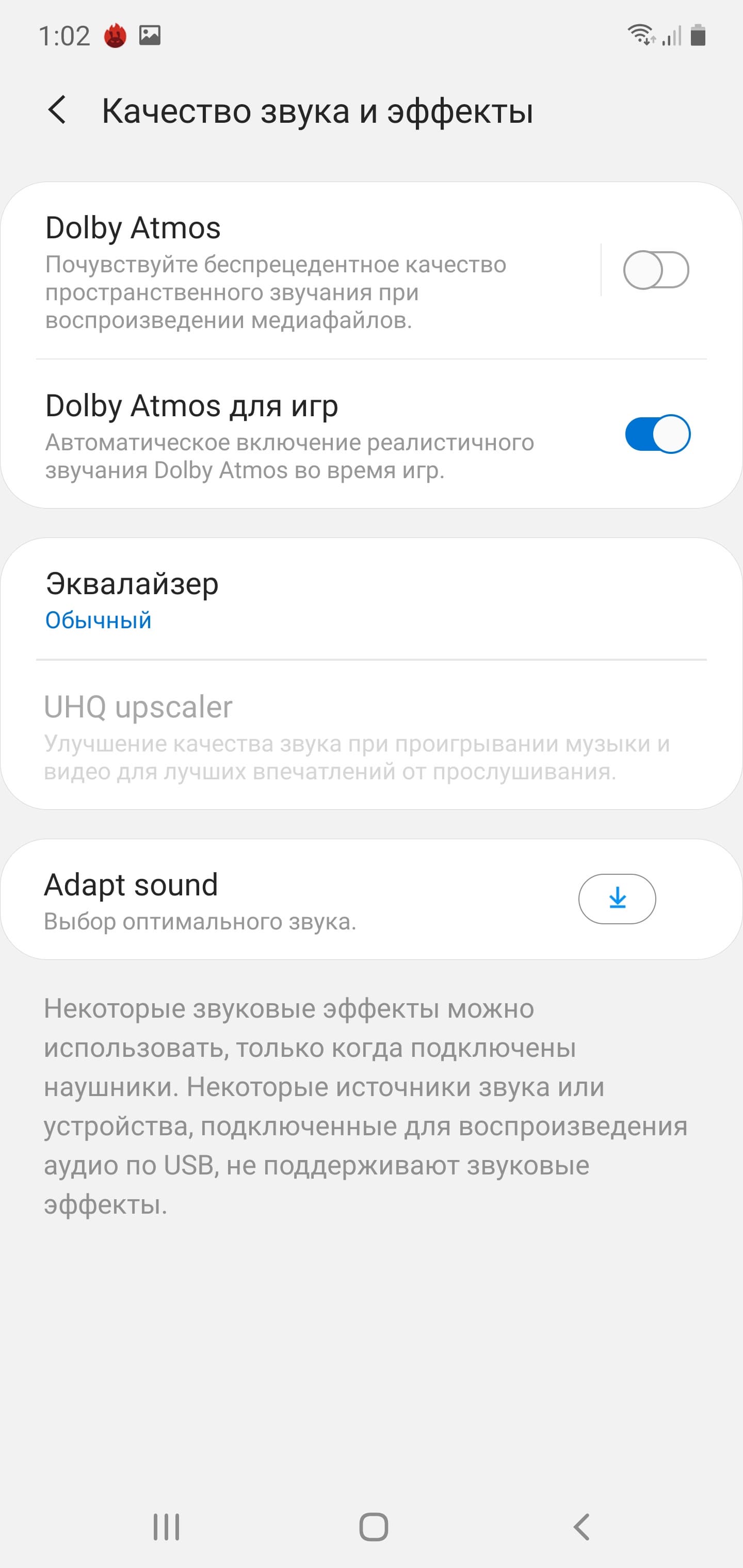Open Dolby Atmos settings row
This screenshot has width=743, height=1568.
(304, 271)
